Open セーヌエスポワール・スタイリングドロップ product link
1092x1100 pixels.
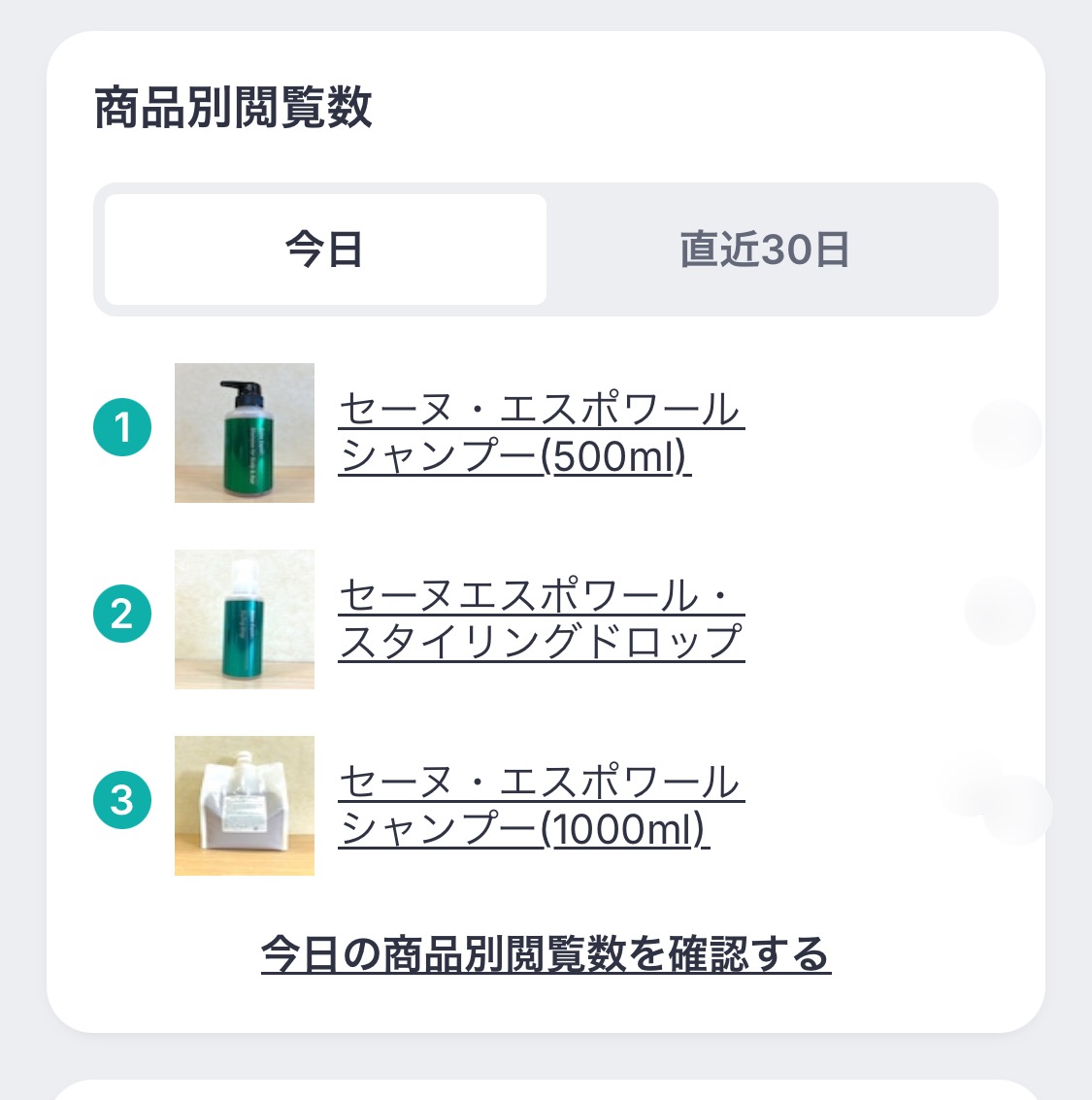540,618
